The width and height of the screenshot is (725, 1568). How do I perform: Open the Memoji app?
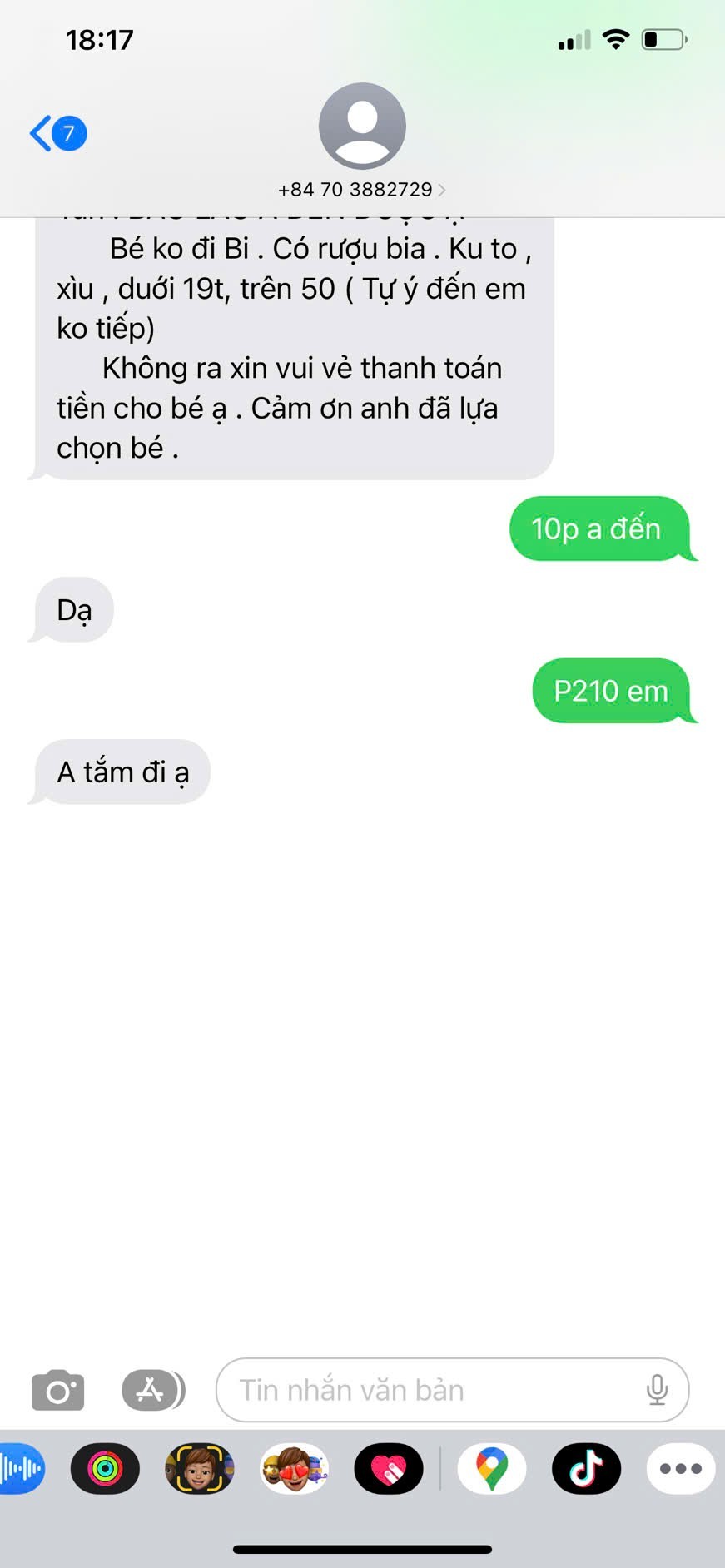(199, 1469)
